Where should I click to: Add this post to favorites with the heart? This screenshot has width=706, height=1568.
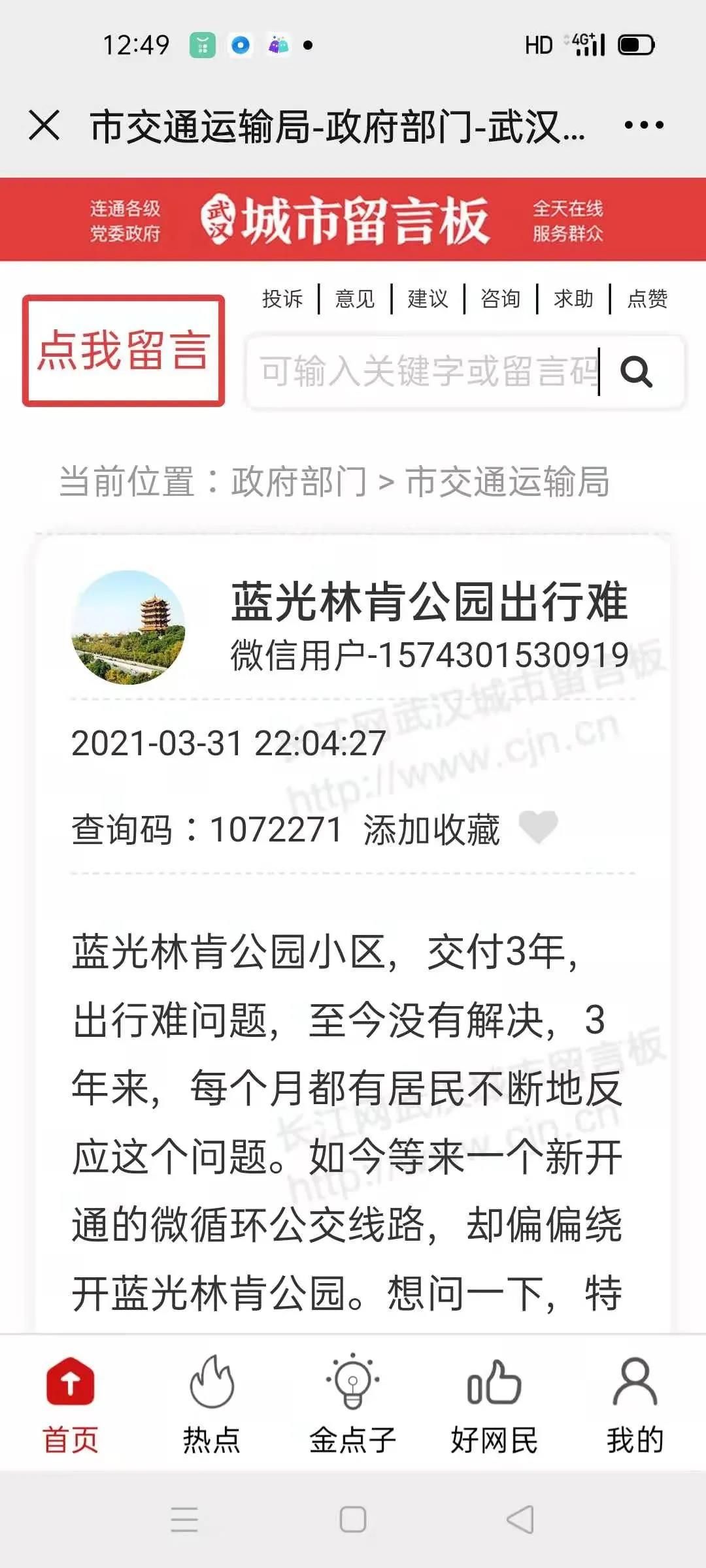[x=538, y=828]
